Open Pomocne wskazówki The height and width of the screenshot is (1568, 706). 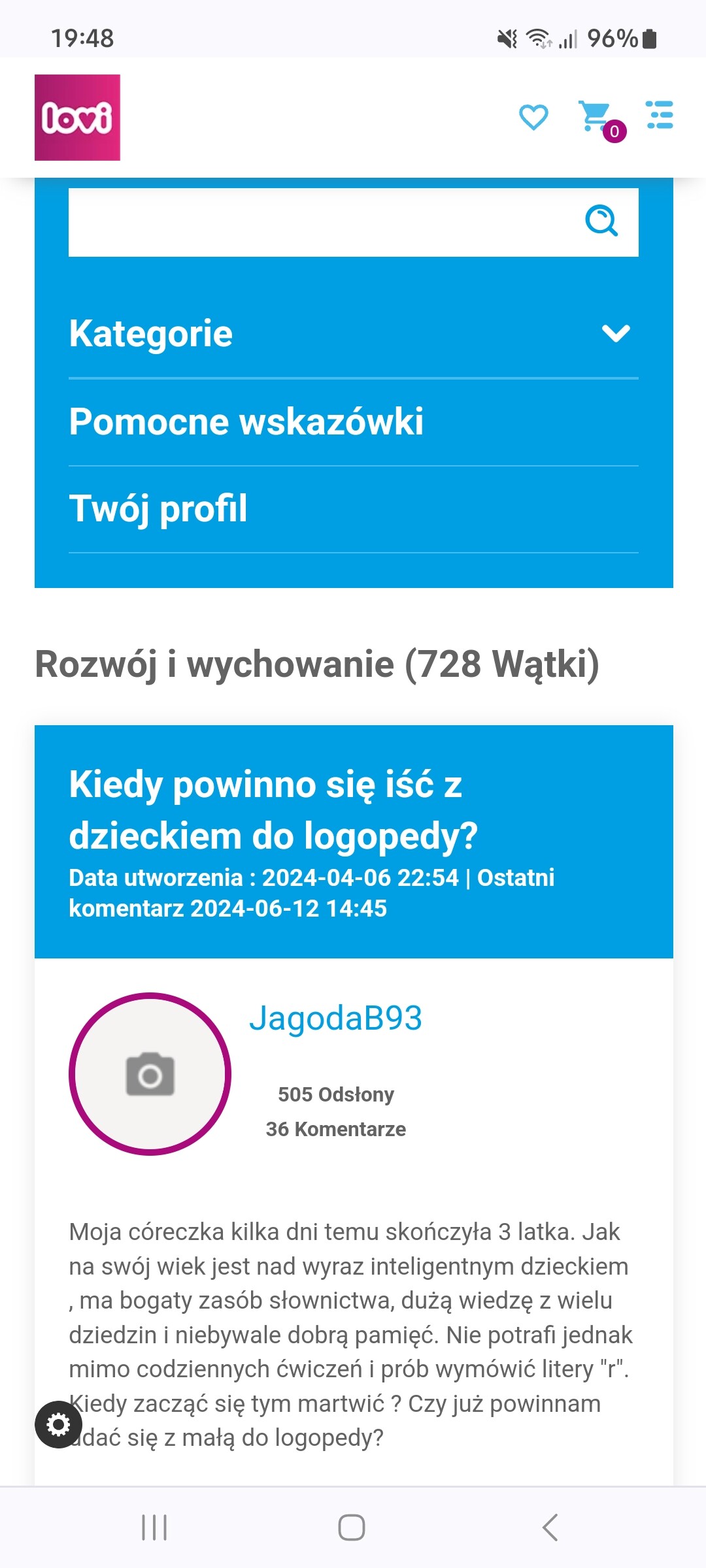[354, 421]
